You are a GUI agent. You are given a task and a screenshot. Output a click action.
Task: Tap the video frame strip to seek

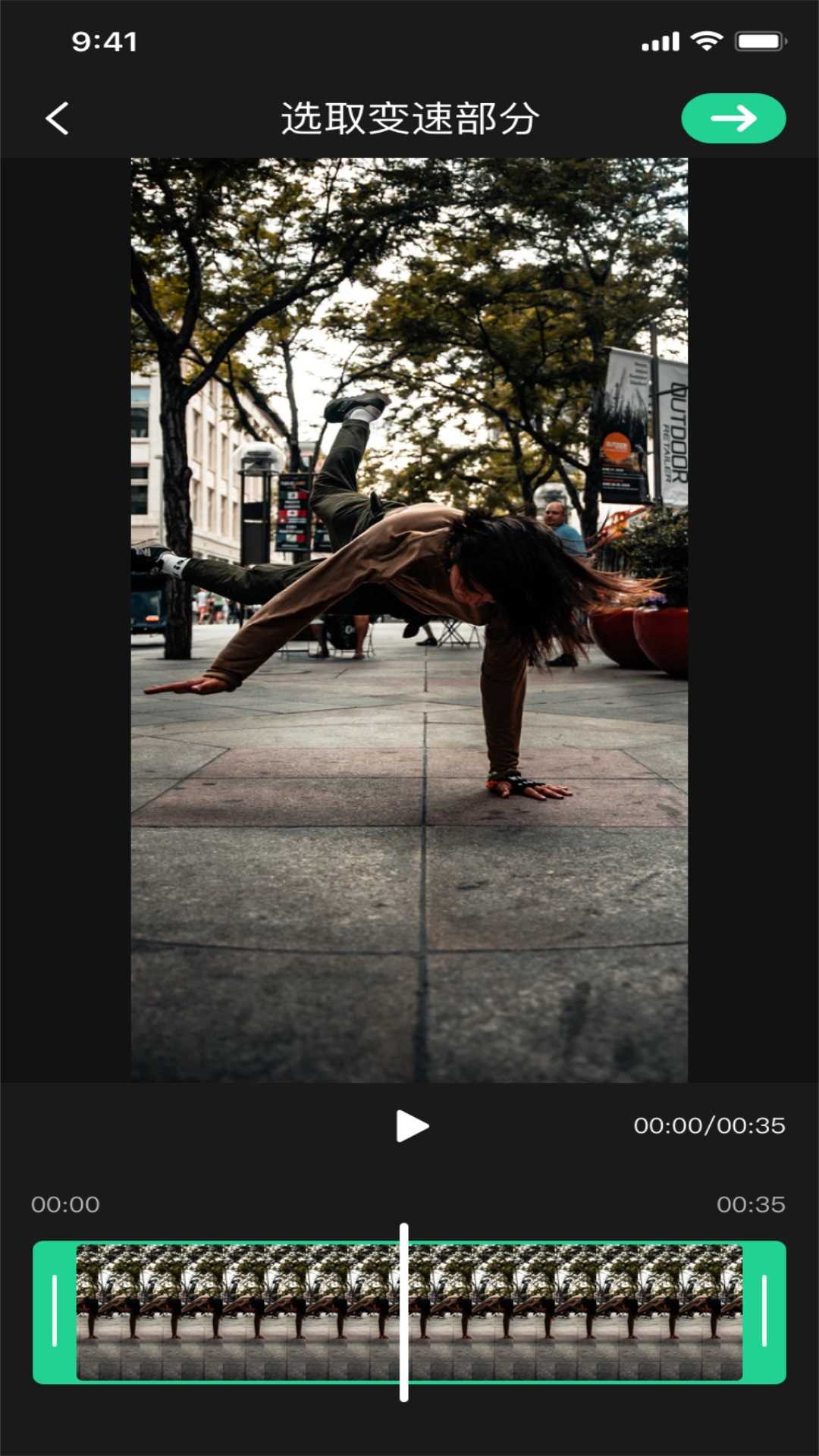[576, 1312]
